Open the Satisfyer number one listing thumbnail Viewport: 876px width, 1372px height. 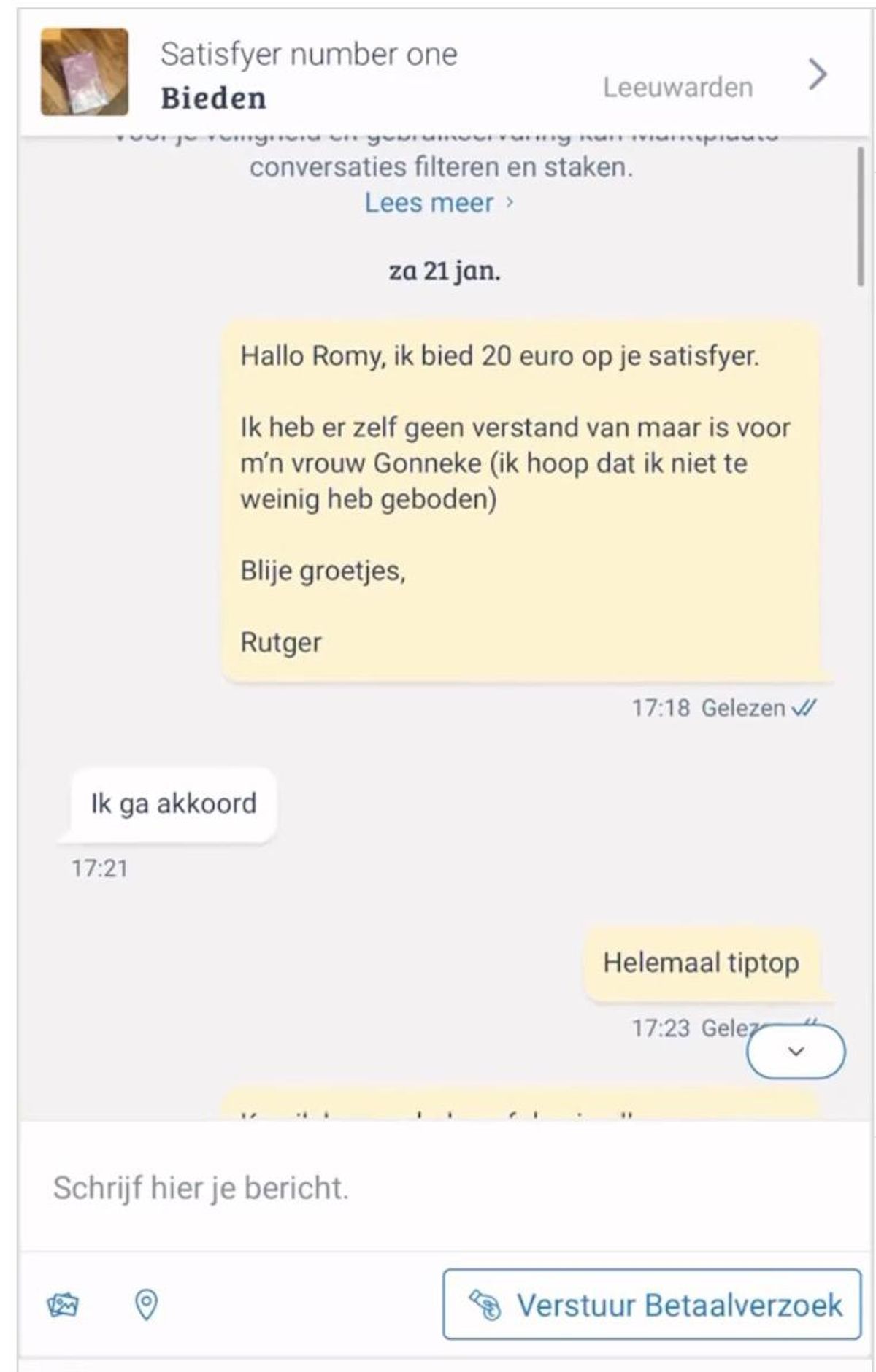pyautogui.click(x=85, y=72)
